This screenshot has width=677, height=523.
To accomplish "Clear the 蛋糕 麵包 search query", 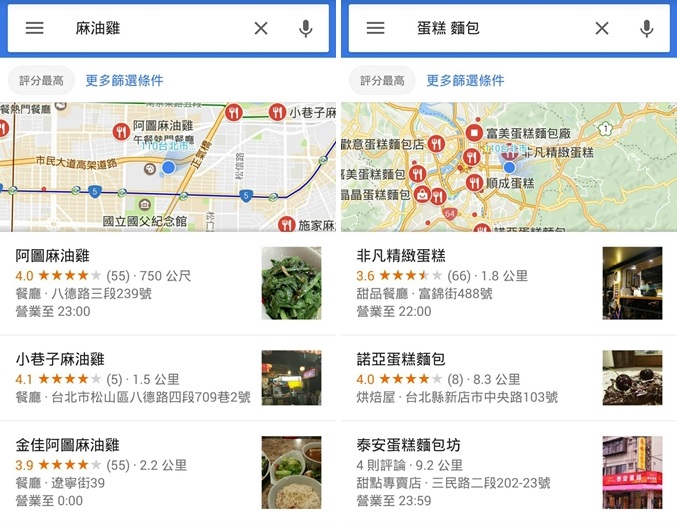I will click(602, 28).
